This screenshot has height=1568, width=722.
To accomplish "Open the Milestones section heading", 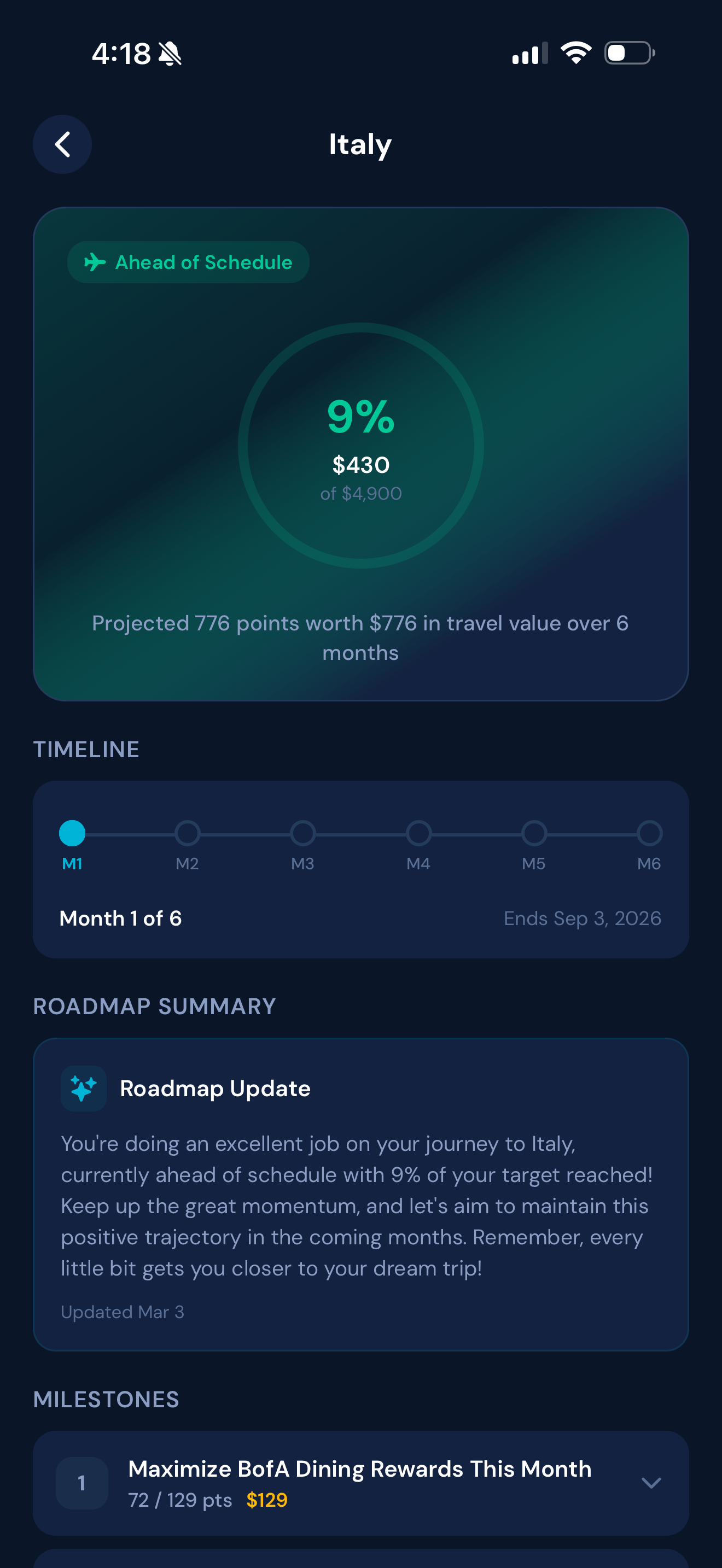I will pos(106,1399).
